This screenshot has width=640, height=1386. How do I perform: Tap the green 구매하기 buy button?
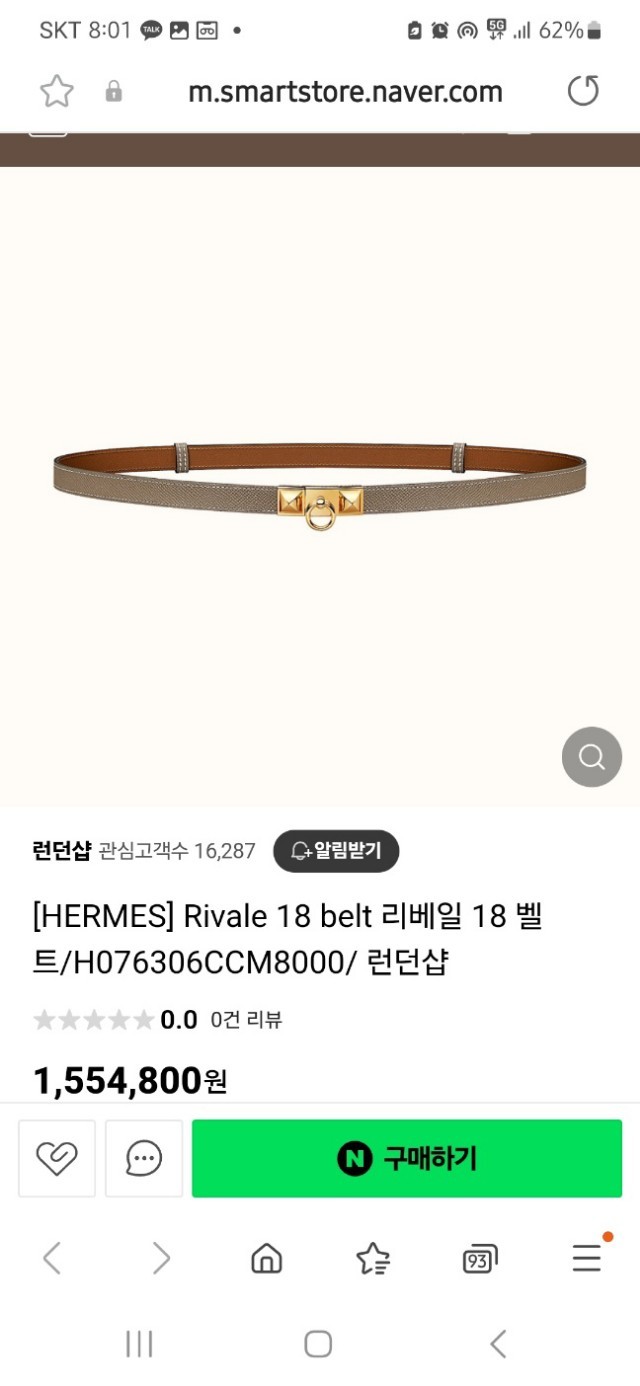(407, 1158)
